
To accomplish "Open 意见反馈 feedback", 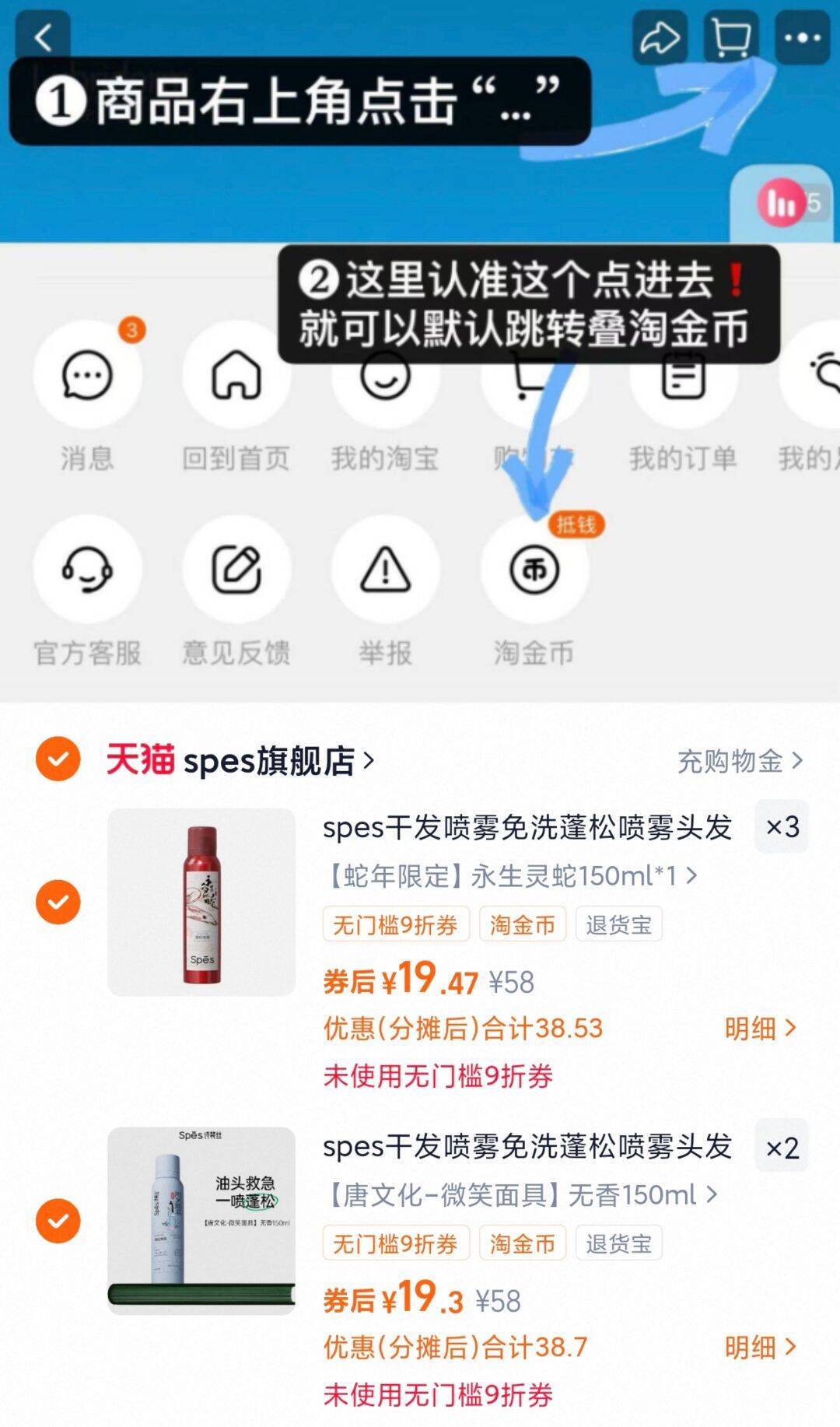I will coord(237,570).
